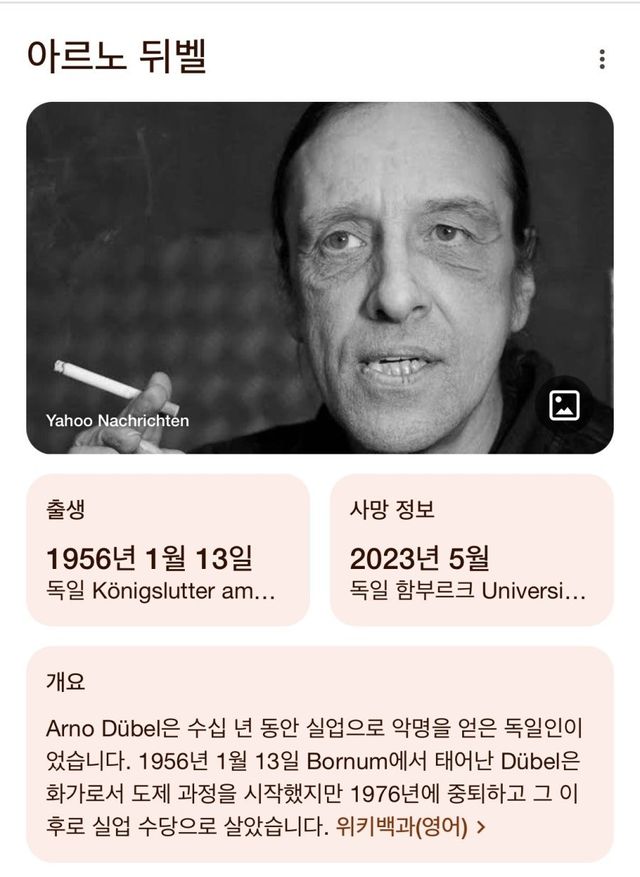Open the 사망 정보 death info card
This screenshot has width=640, height=877.
pyautogui.click(x=471, y=549)
